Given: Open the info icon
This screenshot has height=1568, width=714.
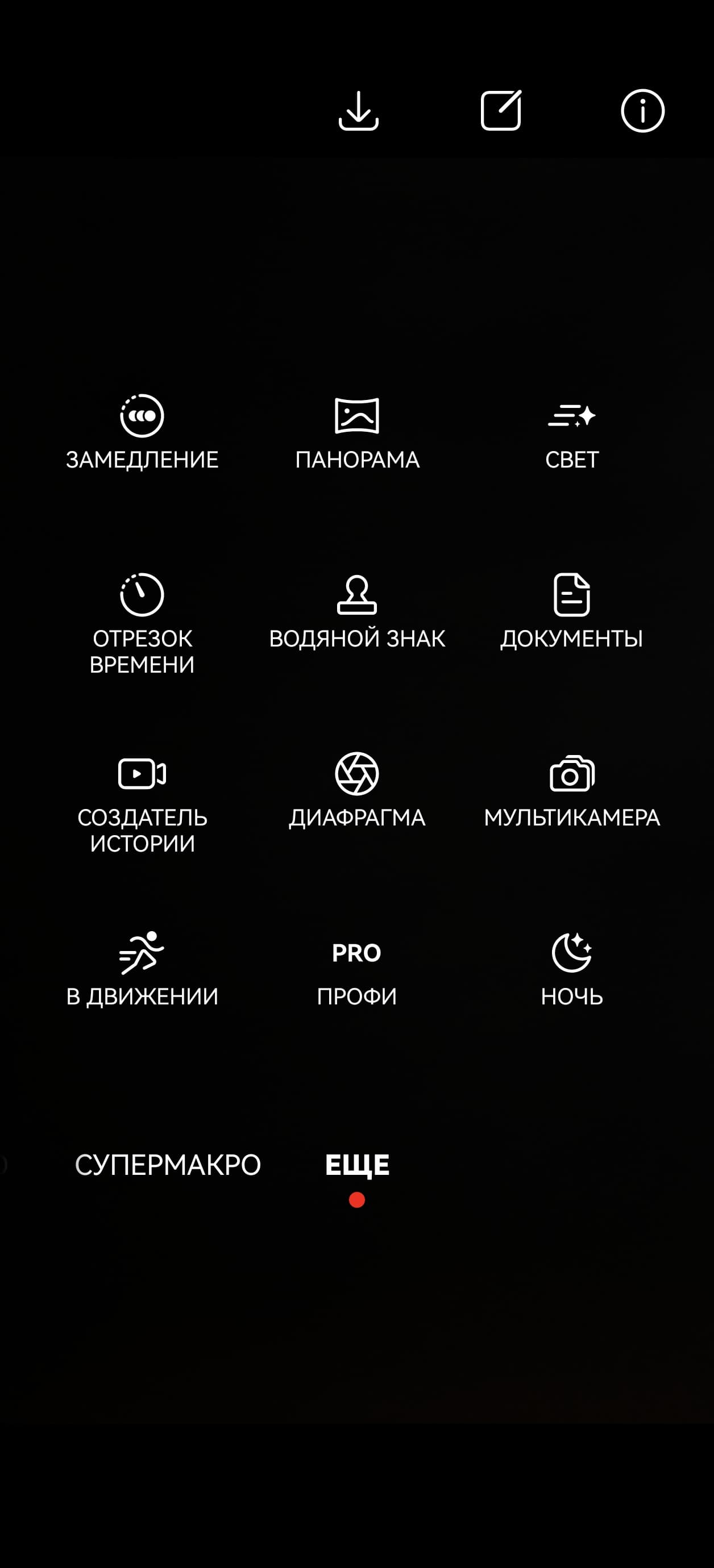Looking at the screenshot, I should point(642,111).
